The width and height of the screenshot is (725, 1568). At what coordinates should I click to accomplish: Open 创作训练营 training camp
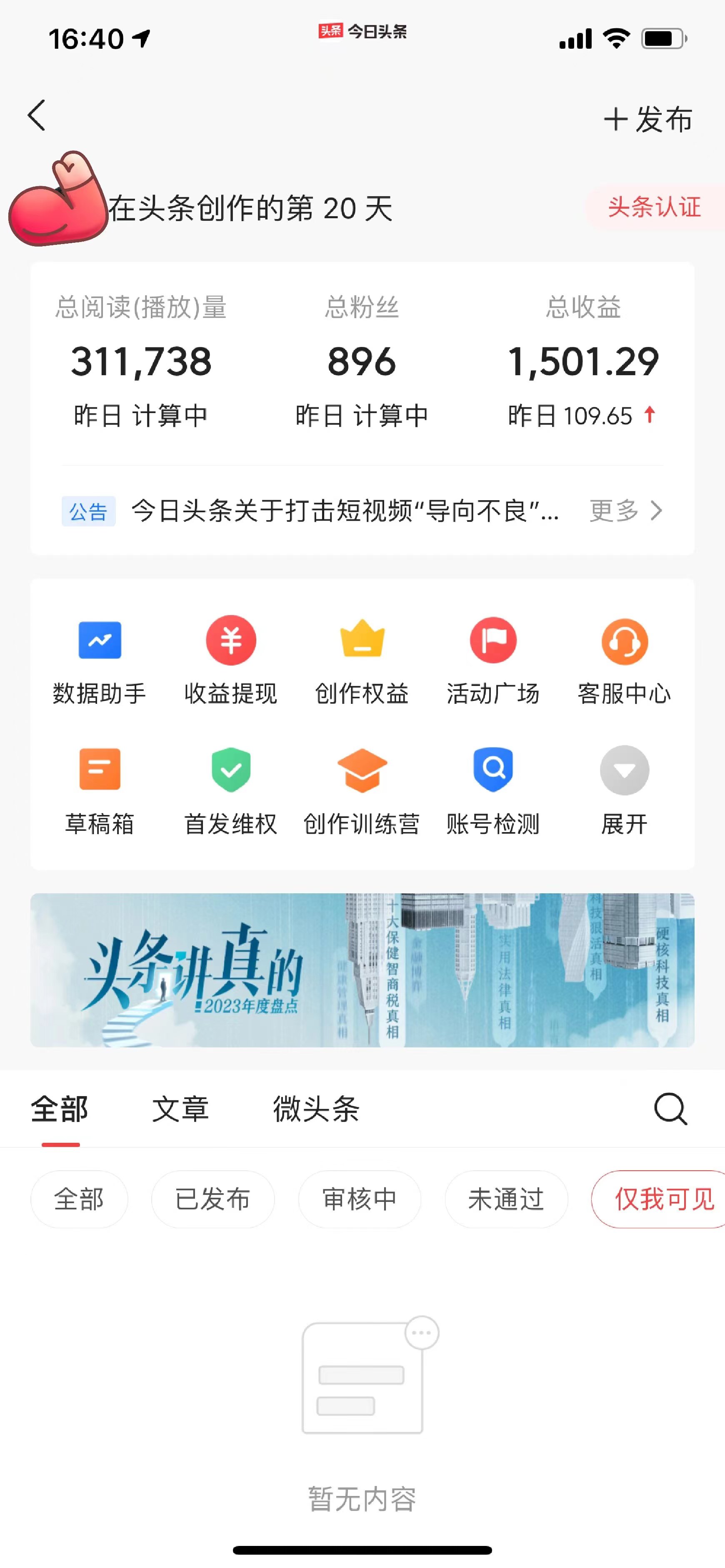pos(362,790)
